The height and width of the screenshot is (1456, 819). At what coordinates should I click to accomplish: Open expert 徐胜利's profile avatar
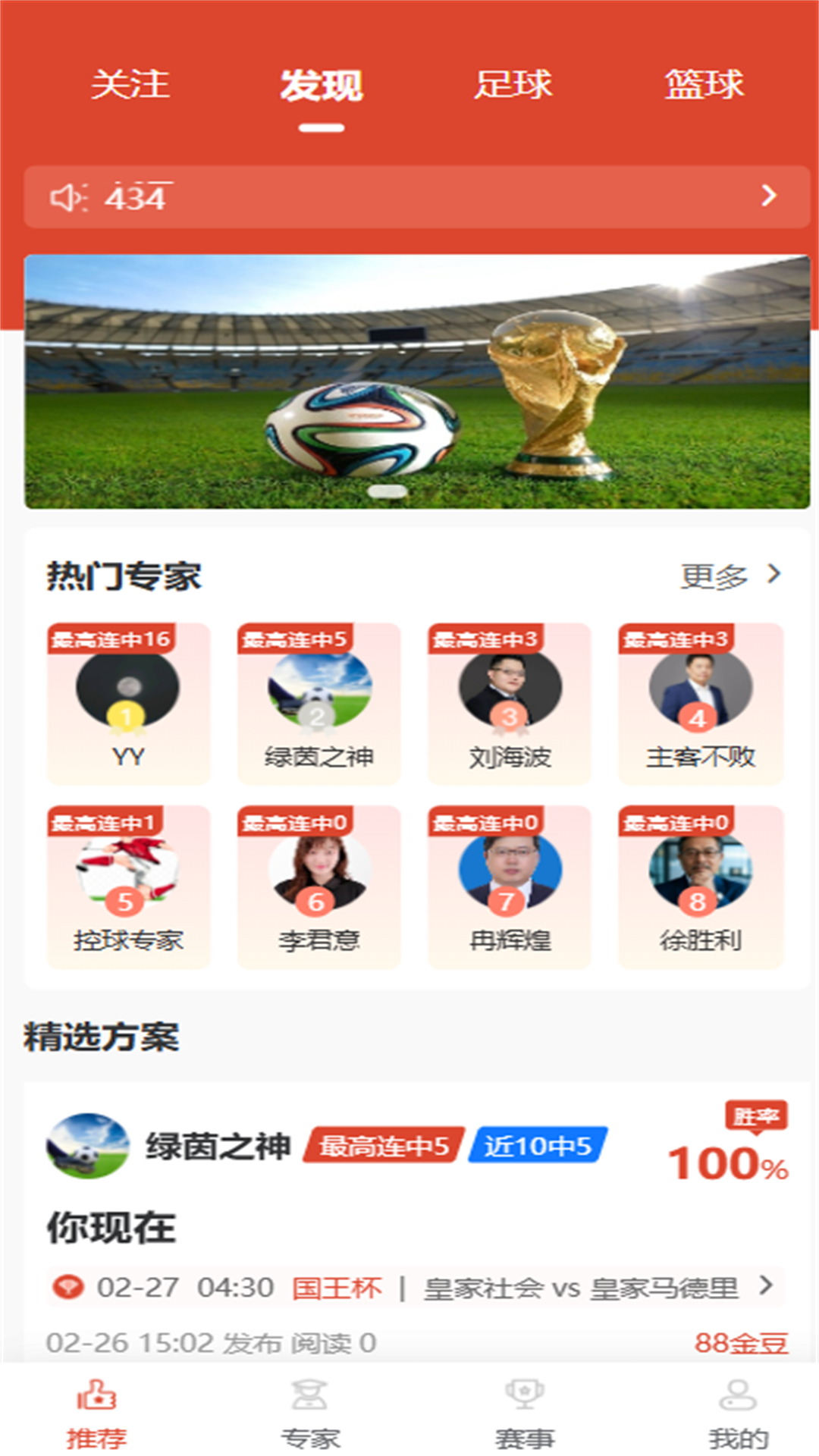(699, 874)
